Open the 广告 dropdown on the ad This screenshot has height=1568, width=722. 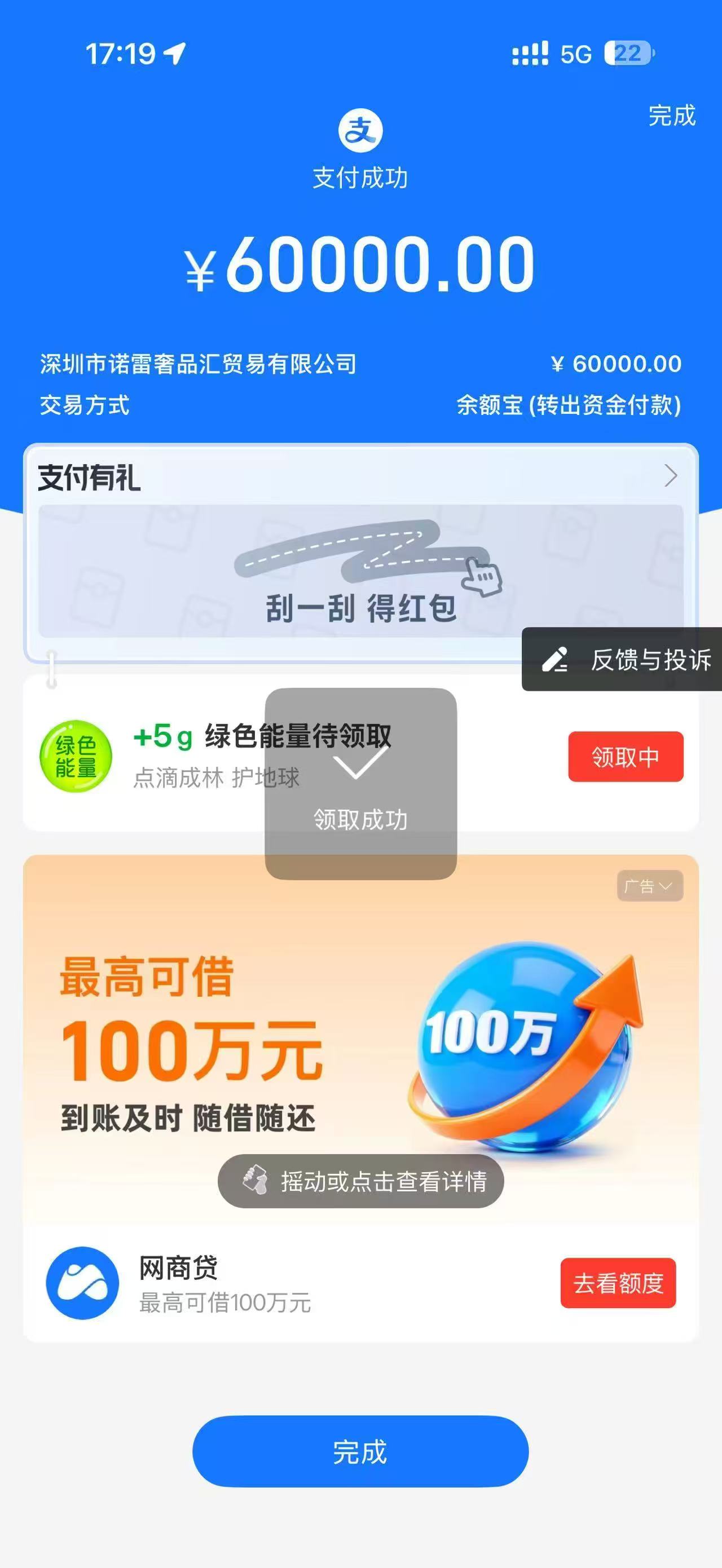649,886
